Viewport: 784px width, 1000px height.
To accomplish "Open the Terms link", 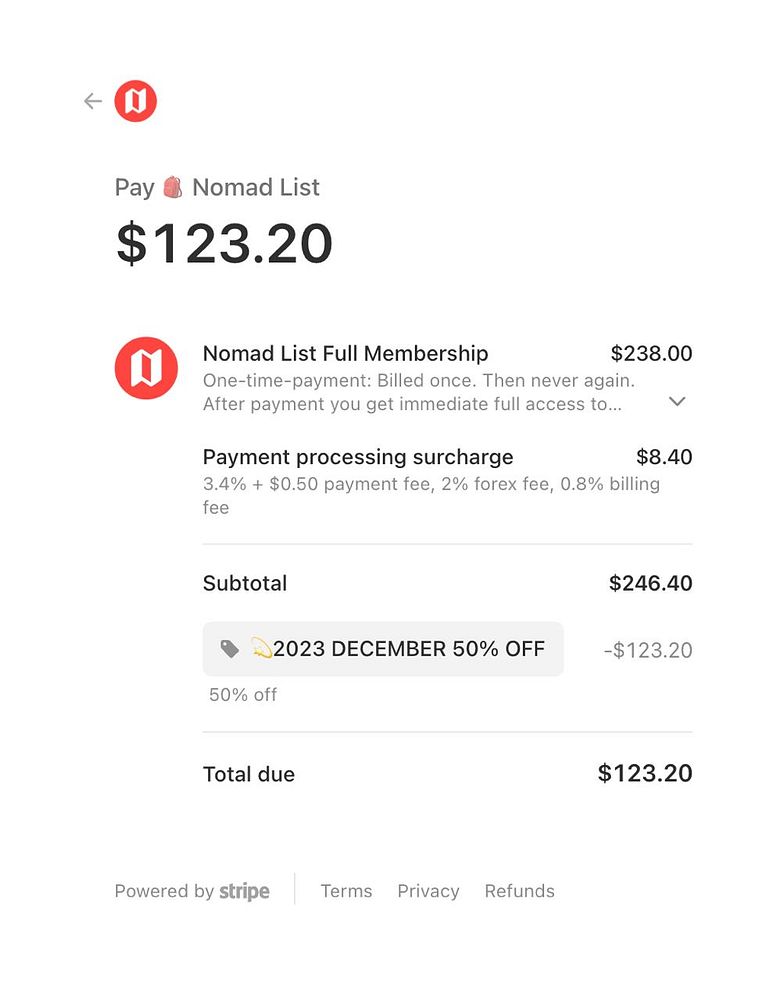I will pos(346,891).
